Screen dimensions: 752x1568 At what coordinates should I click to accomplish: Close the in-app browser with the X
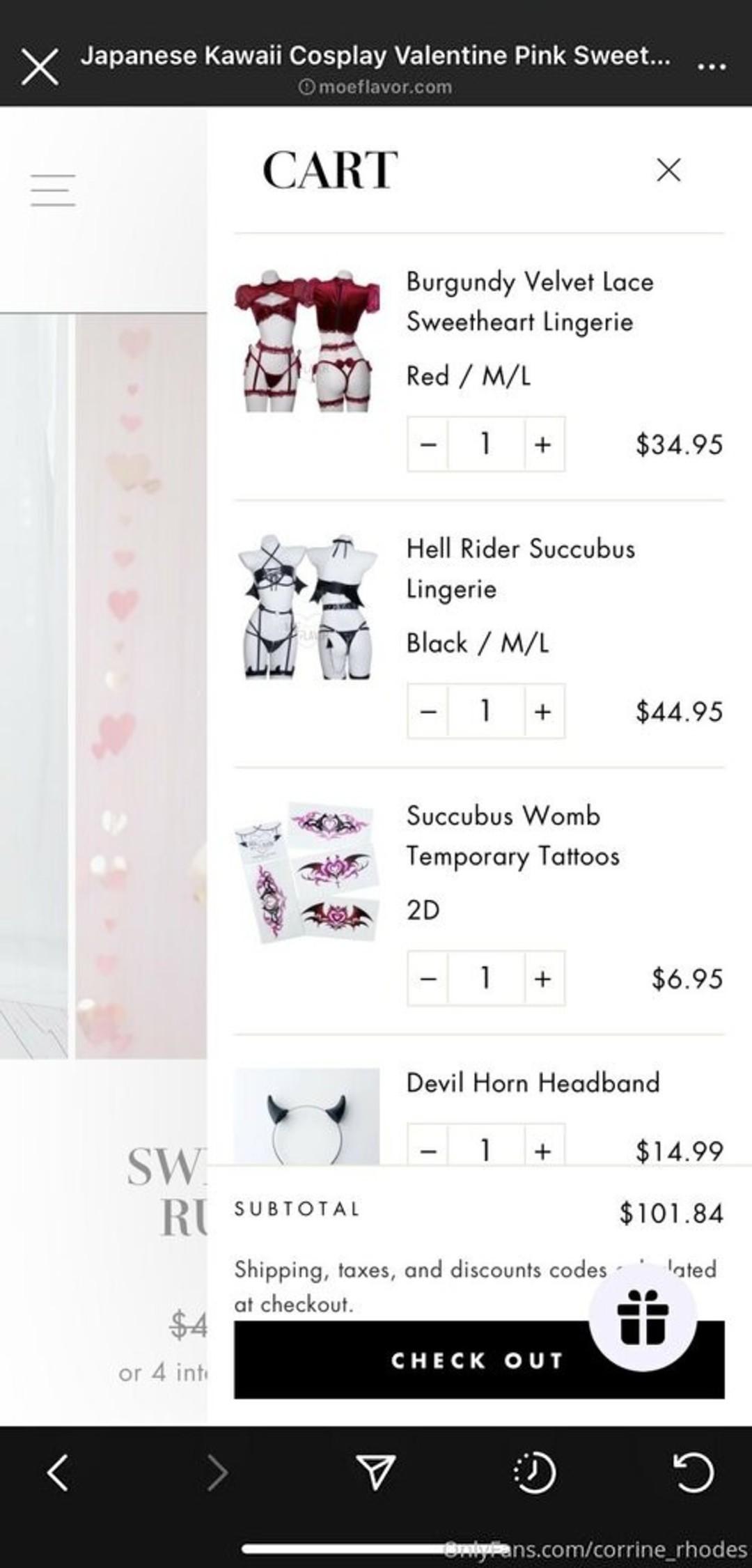tap(40, 68)
